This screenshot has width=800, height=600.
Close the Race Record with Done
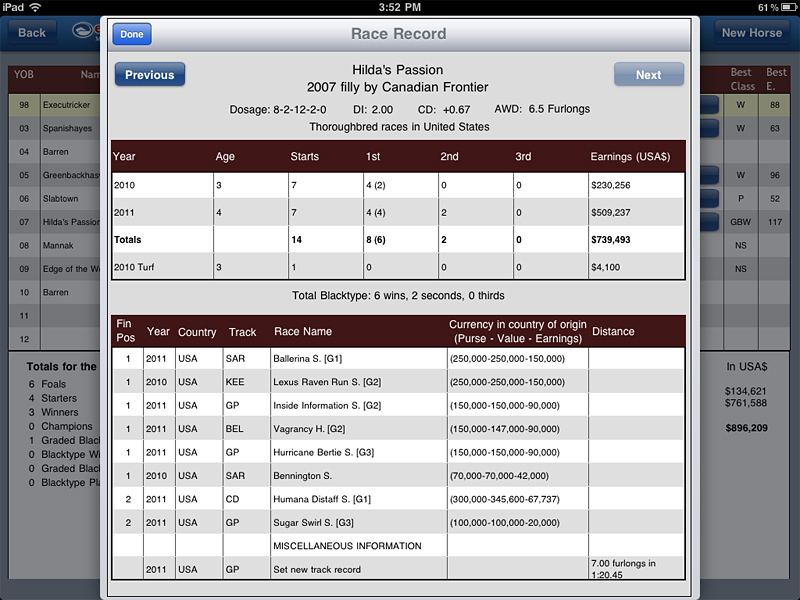(132, 34)
